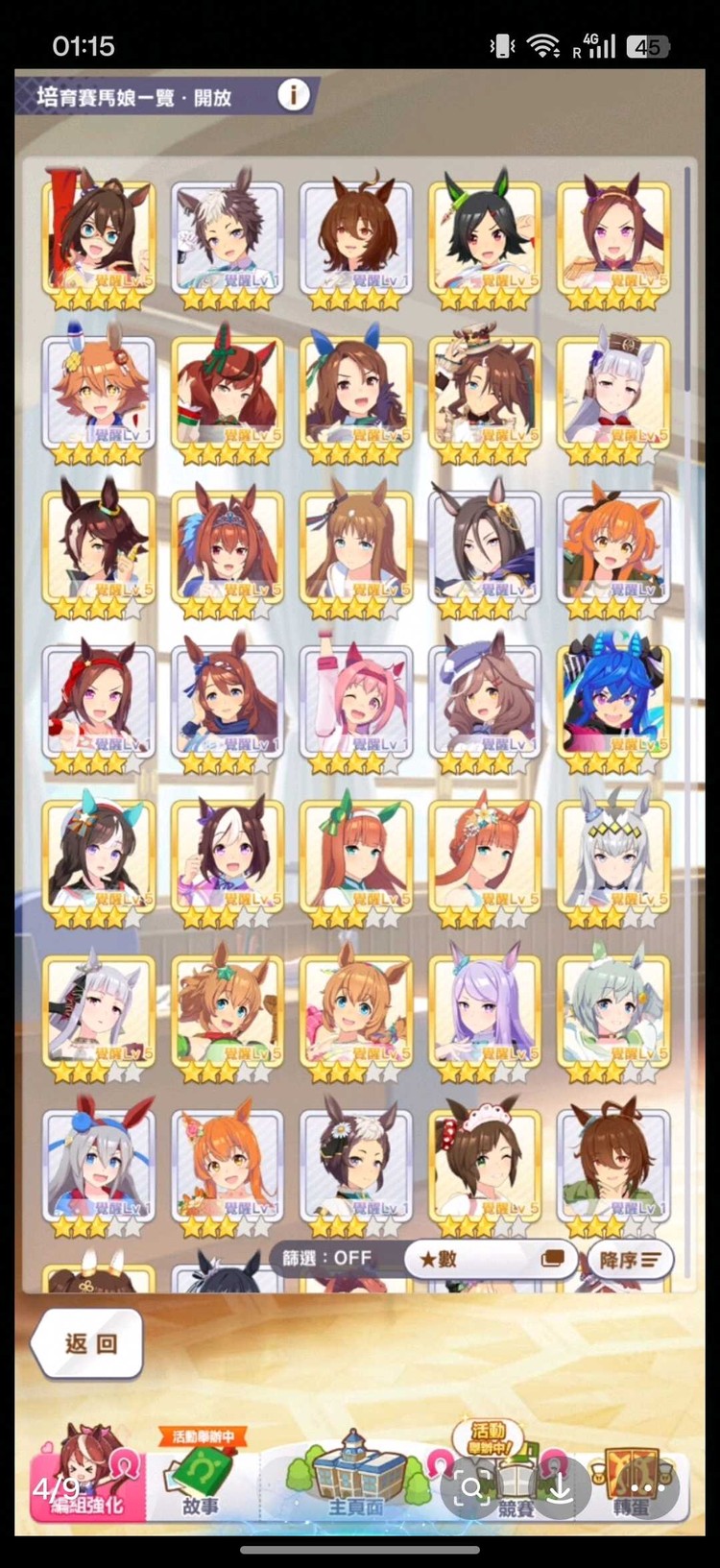
Task: Download the current image
Action: (561, 1488)
